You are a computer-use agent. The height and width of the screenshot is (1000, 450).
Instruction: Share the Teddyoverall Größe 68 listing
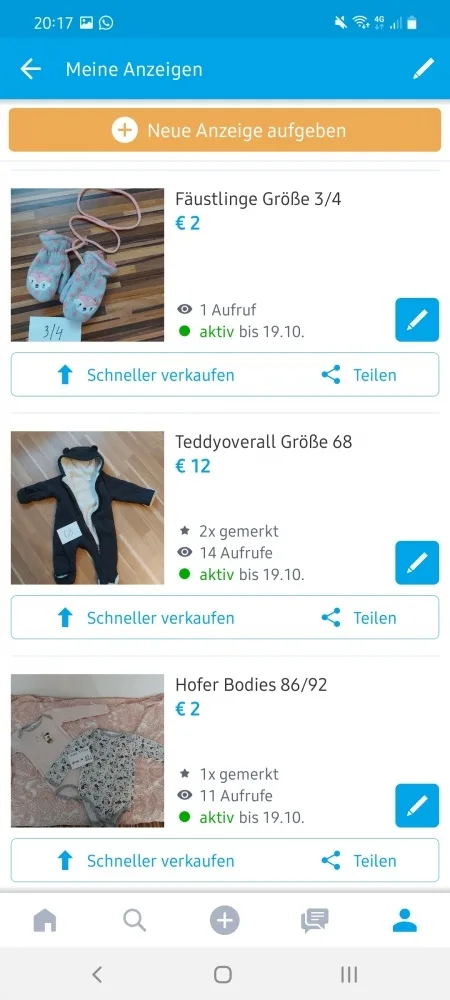point(359,618)
